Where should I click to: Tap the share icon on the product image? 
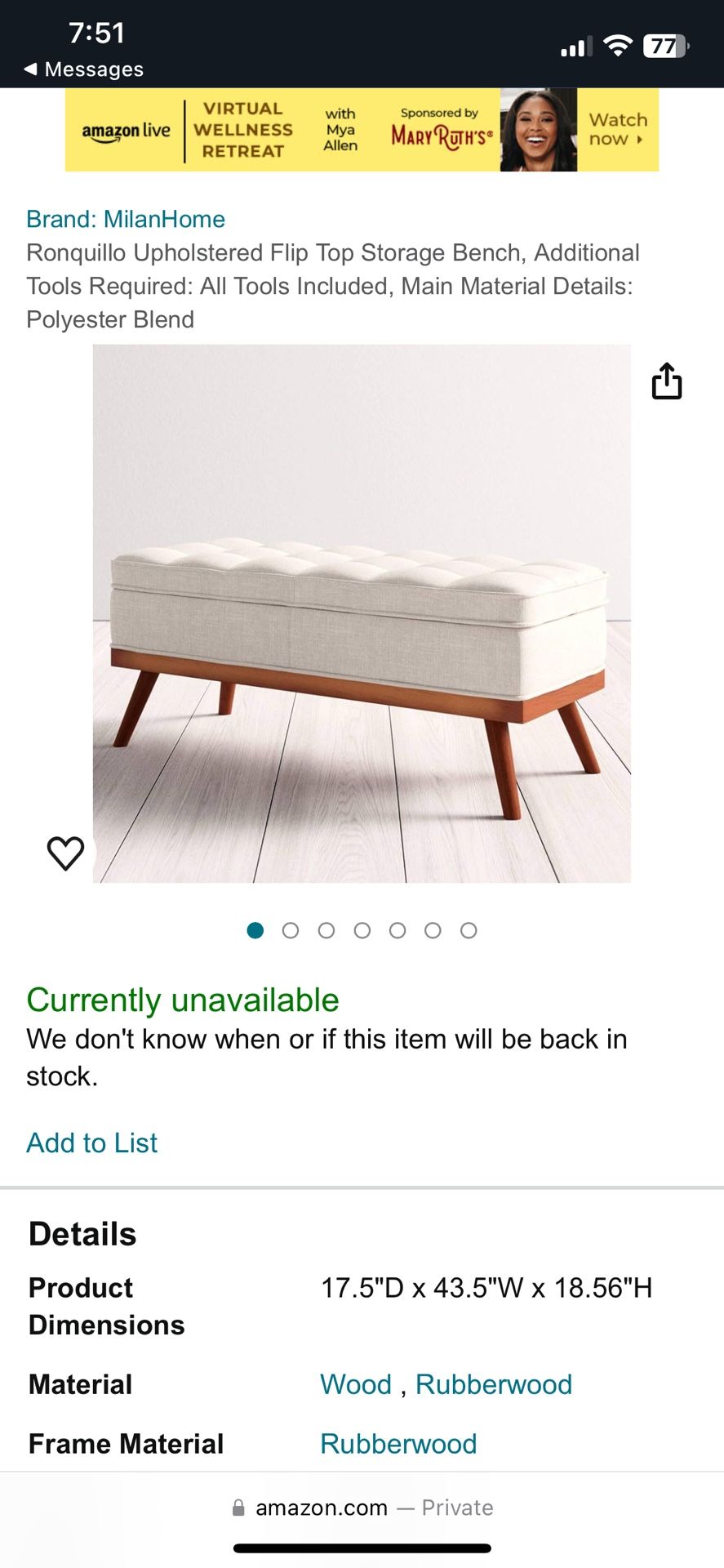pos(668,381)
